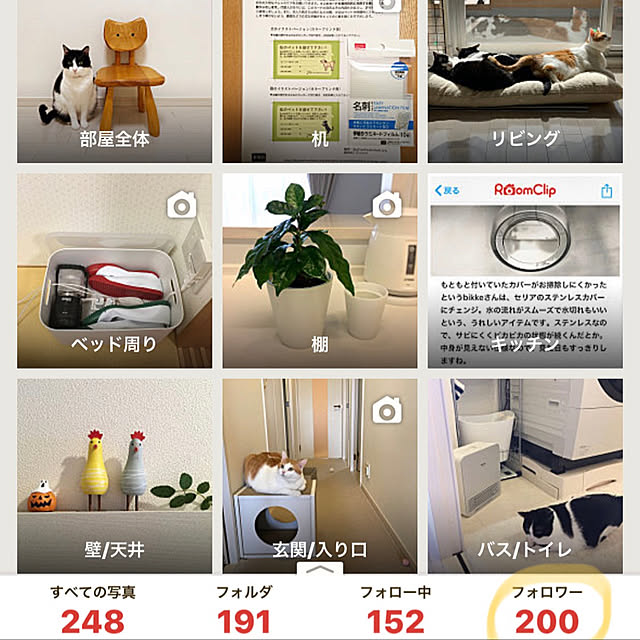Switch to the フォルダ tab

tap(244, 610)
